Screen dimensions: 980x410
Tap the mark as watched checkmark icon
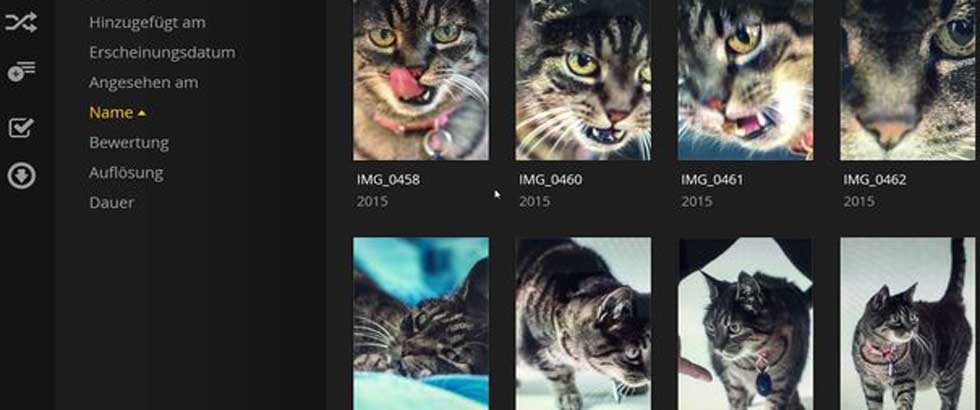point(20,127)
